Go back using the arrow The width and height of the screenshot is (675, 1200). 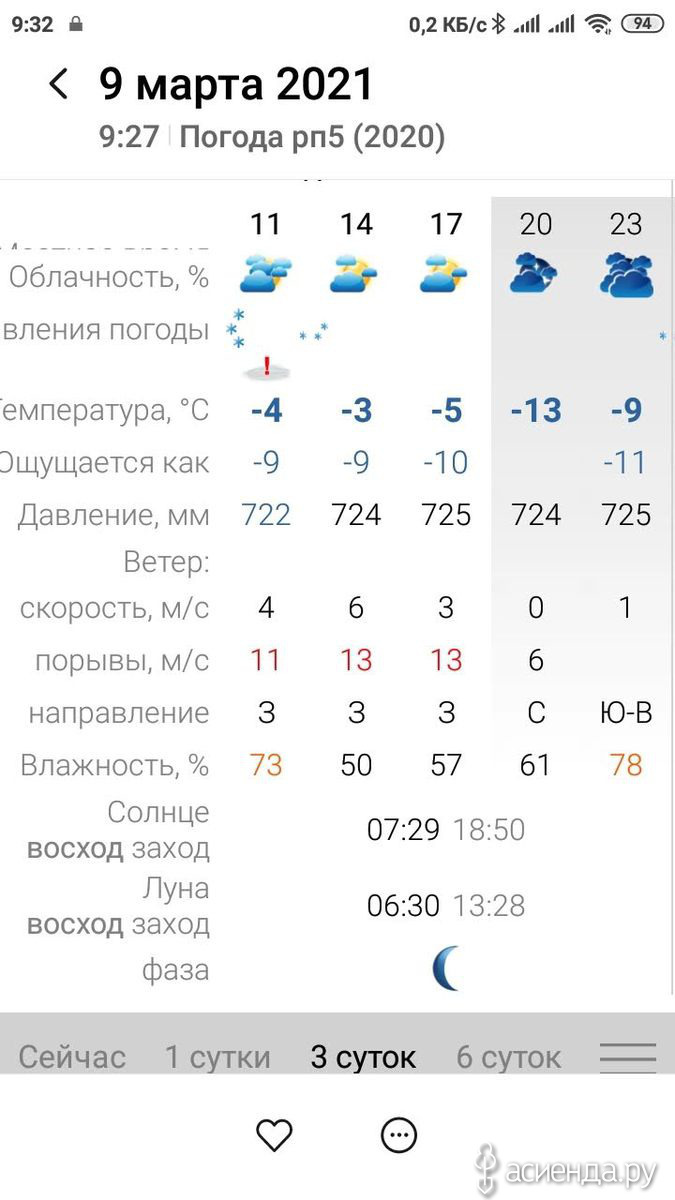pos(59,84)
